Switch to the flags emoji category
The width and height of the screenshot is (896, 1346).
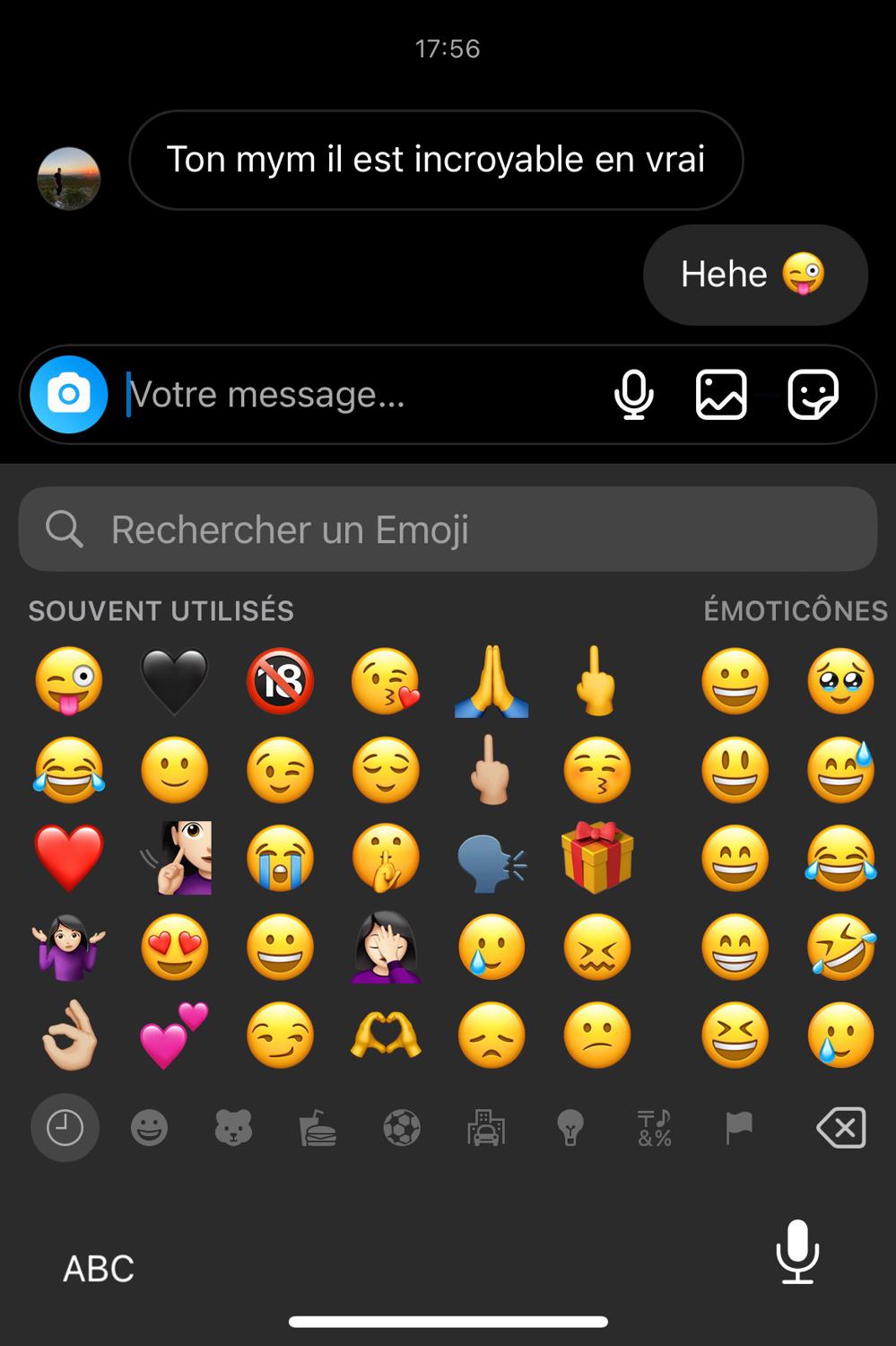[738, 1128]
